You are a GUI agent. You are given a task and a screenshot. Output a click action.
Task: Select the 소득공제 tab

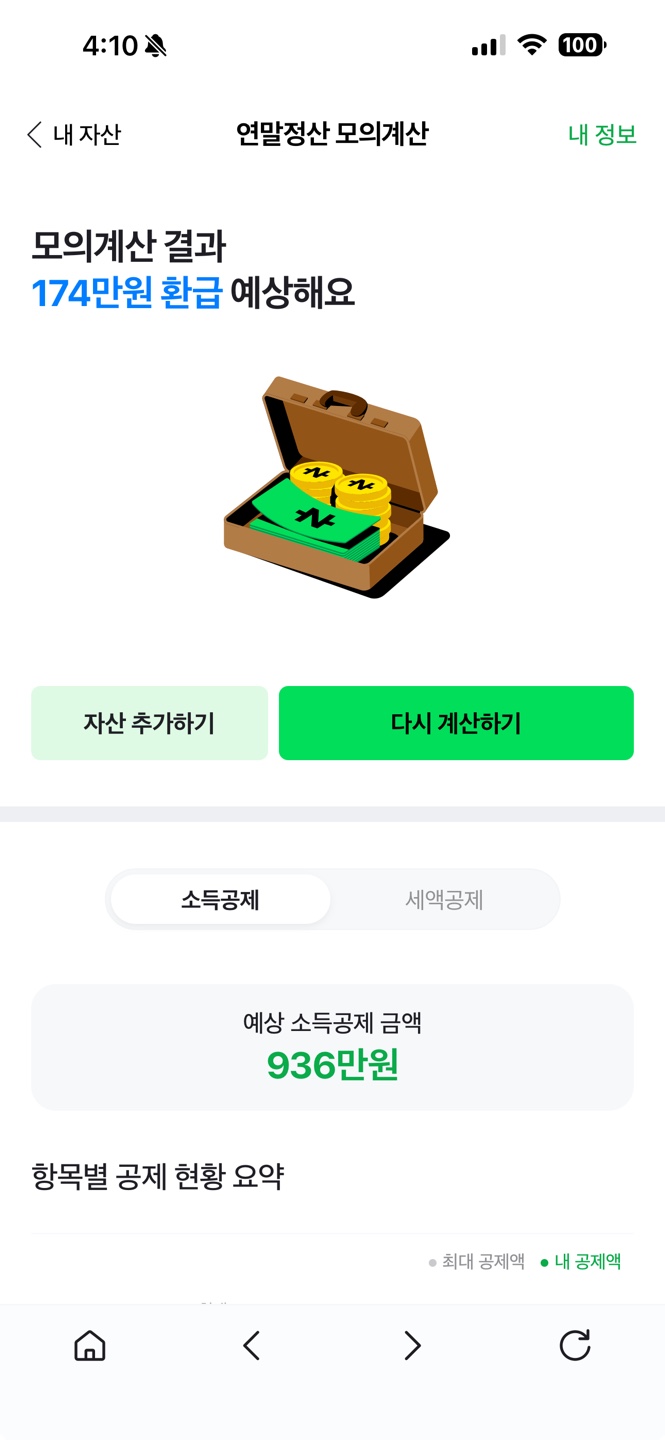tap(220, 900)
